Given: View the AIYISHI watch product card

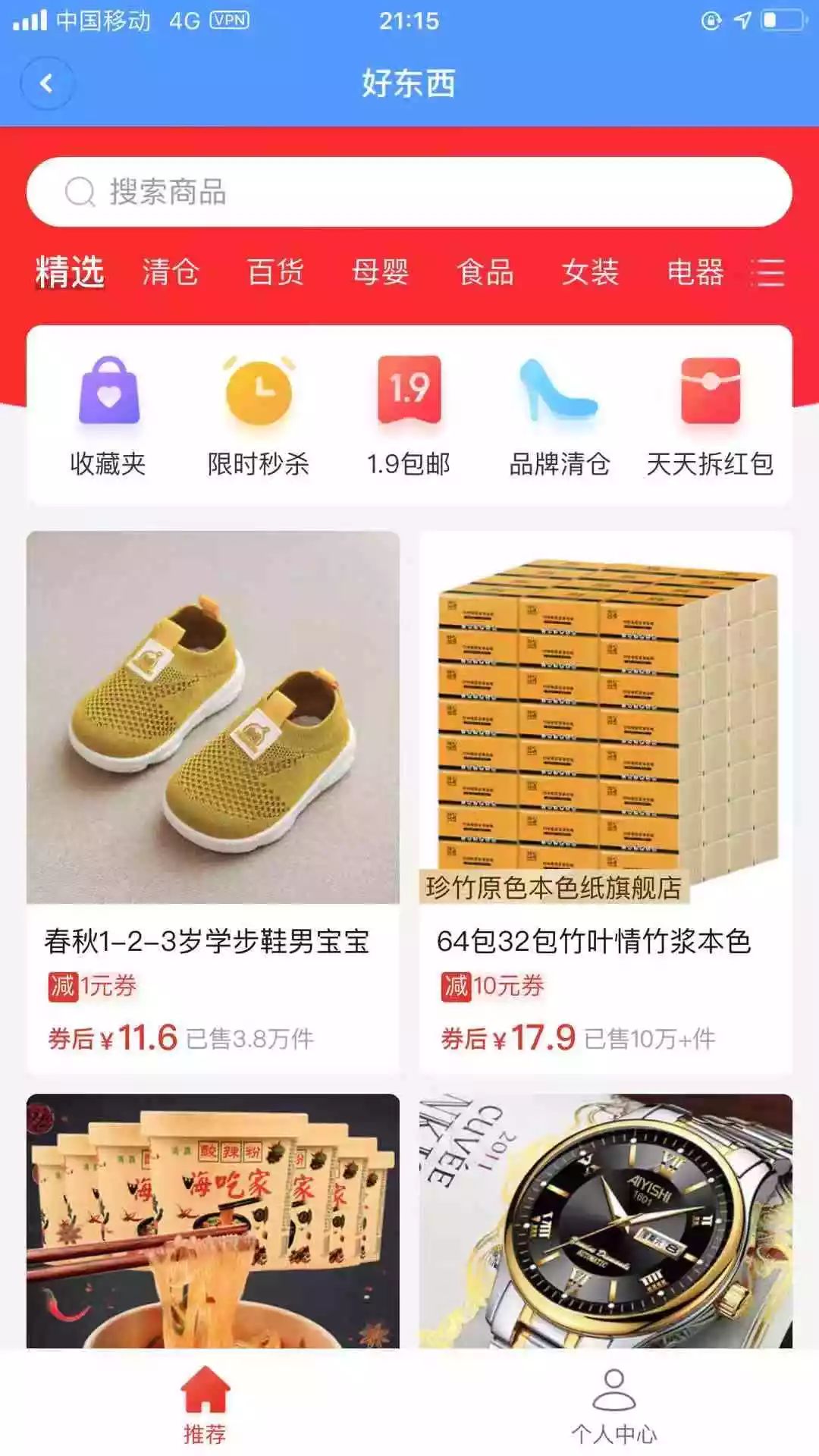Looking at the screenshot, I should coord(606,1221).
